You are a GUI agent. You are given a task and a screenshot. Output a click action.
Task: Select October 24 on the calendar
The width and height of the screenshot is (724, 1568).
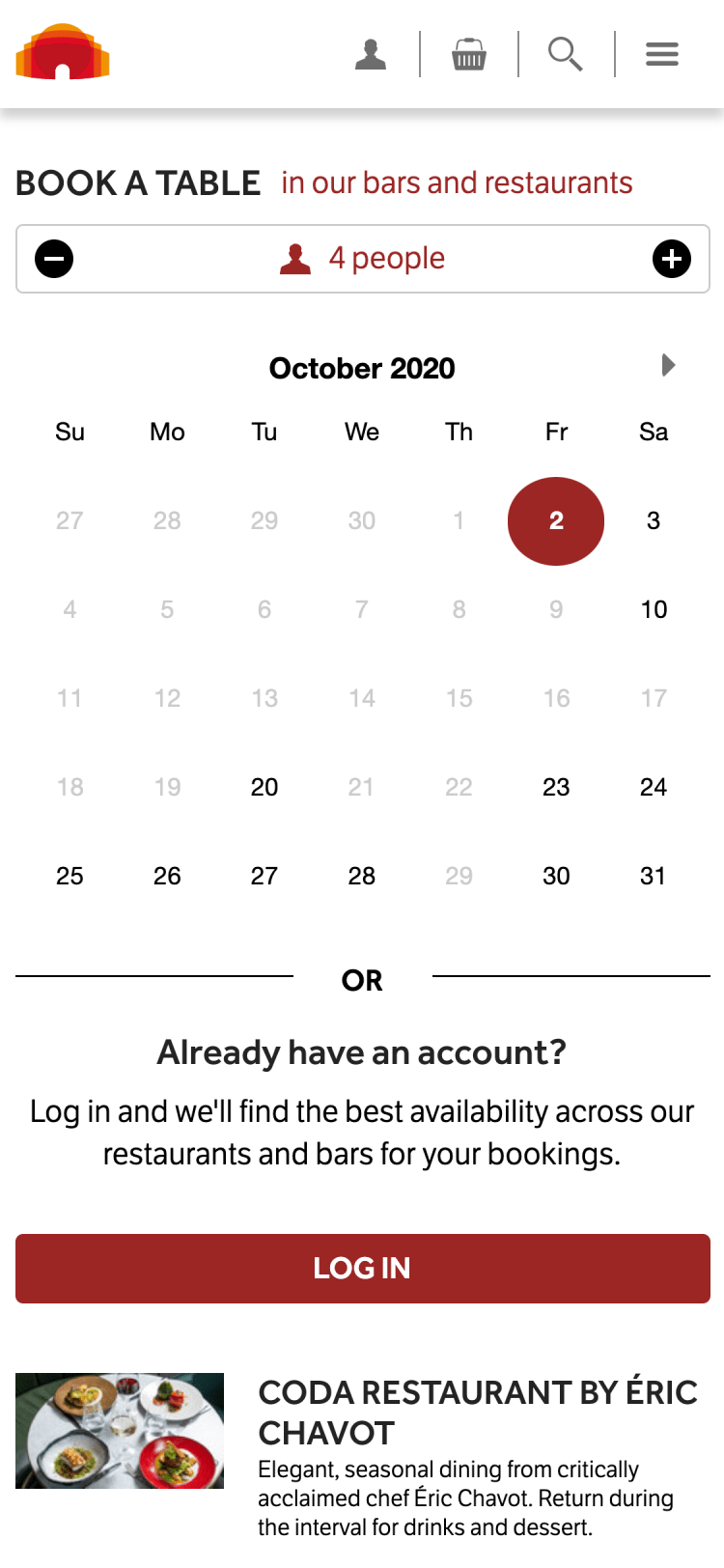click(x=654, y=788)
